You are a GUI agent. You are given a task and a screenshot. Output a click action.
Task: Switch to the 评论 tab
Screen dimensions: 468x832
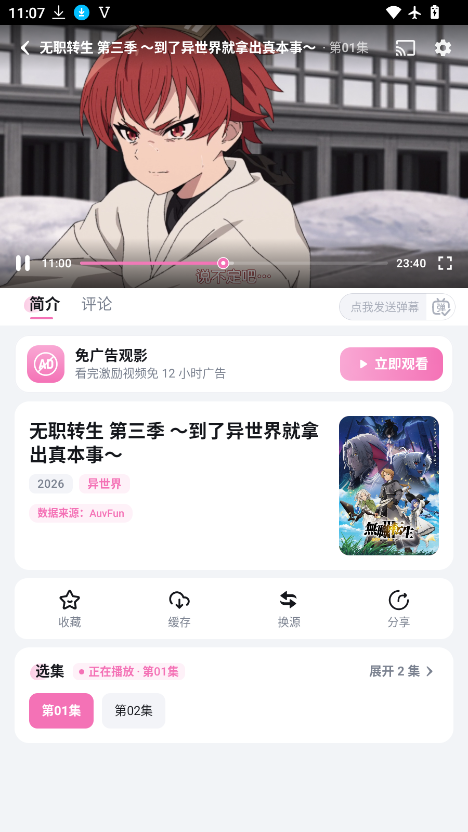[97, 305]
